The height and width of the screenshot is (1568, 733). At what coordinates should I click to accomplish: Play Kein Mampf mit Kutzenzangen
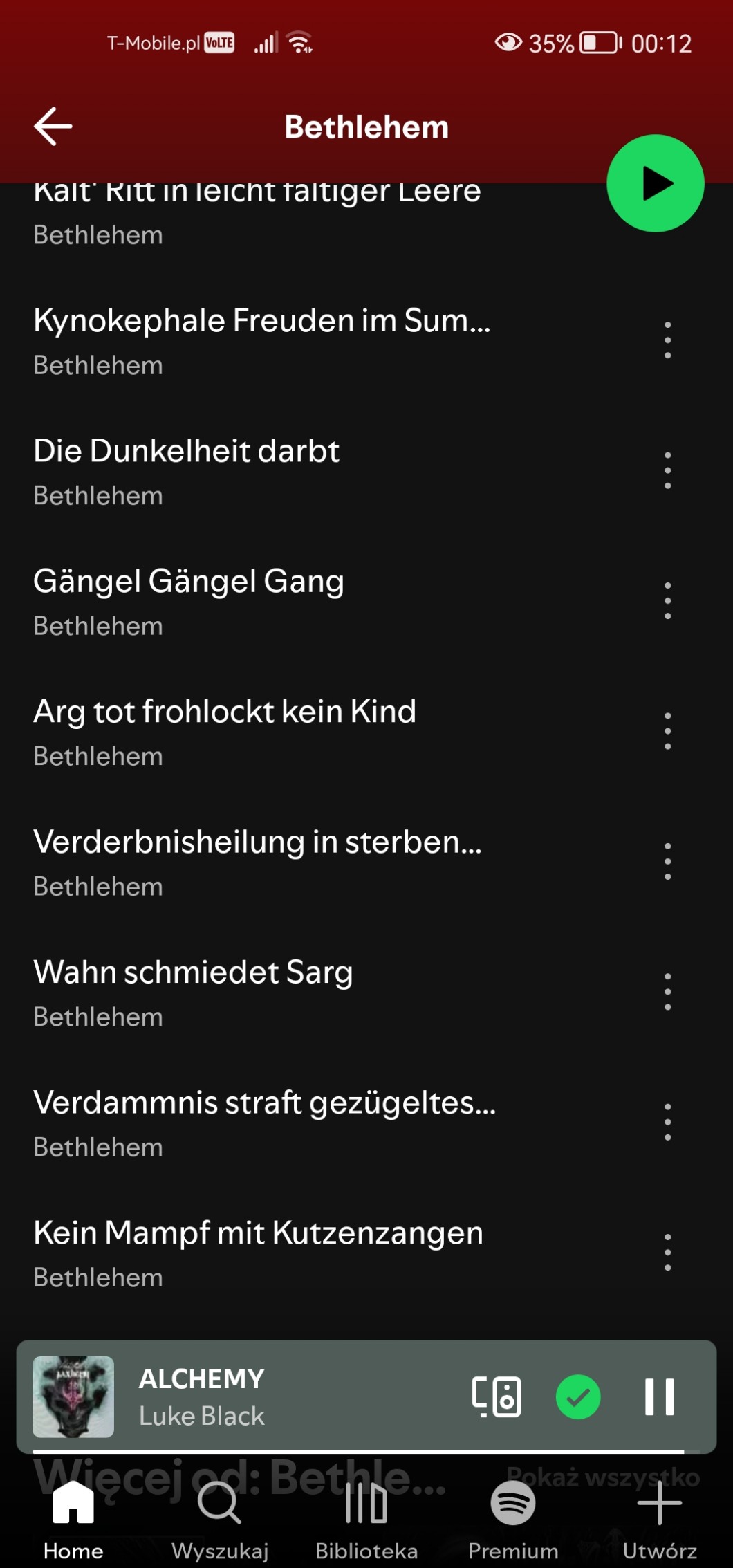coord(258,1234)
